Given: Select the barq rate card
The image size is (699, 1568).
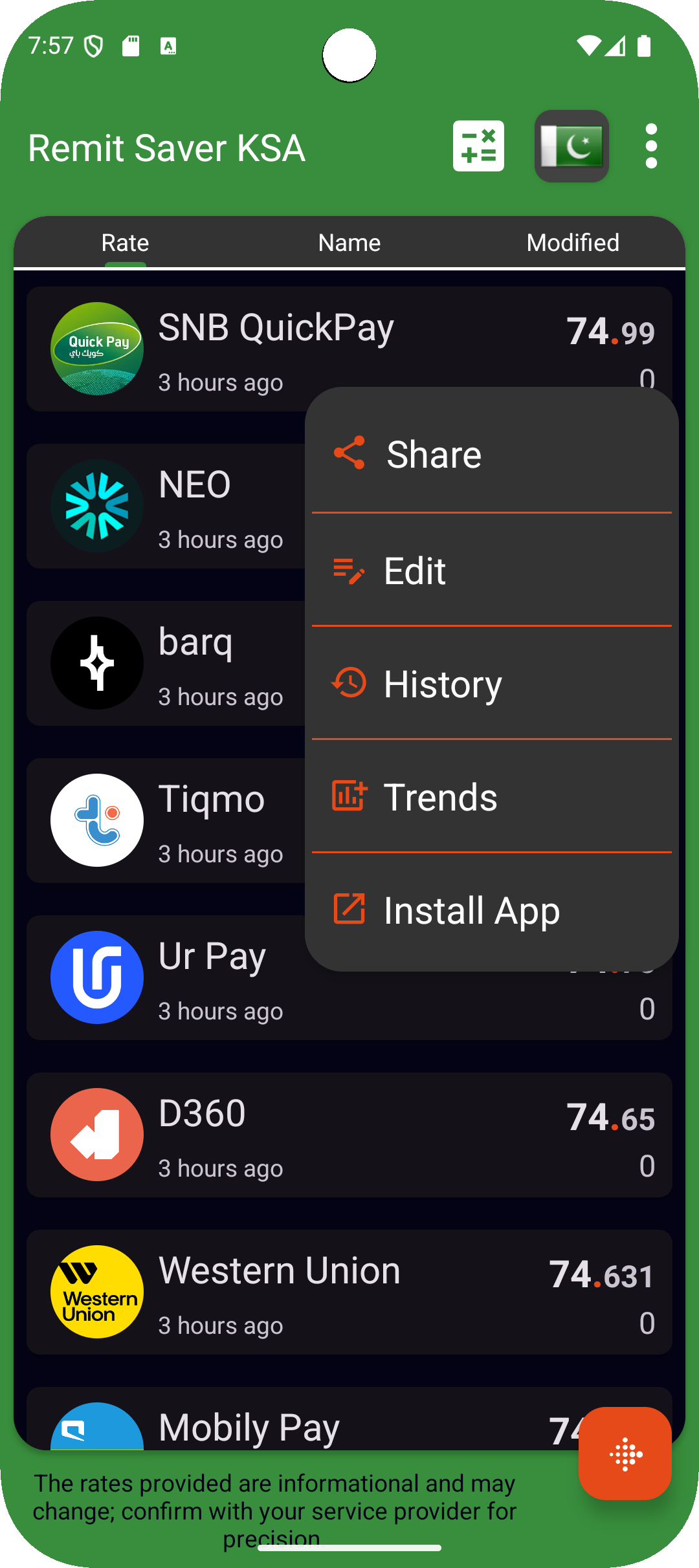Looking at the screenshot, I should click(x=168, y=663).
